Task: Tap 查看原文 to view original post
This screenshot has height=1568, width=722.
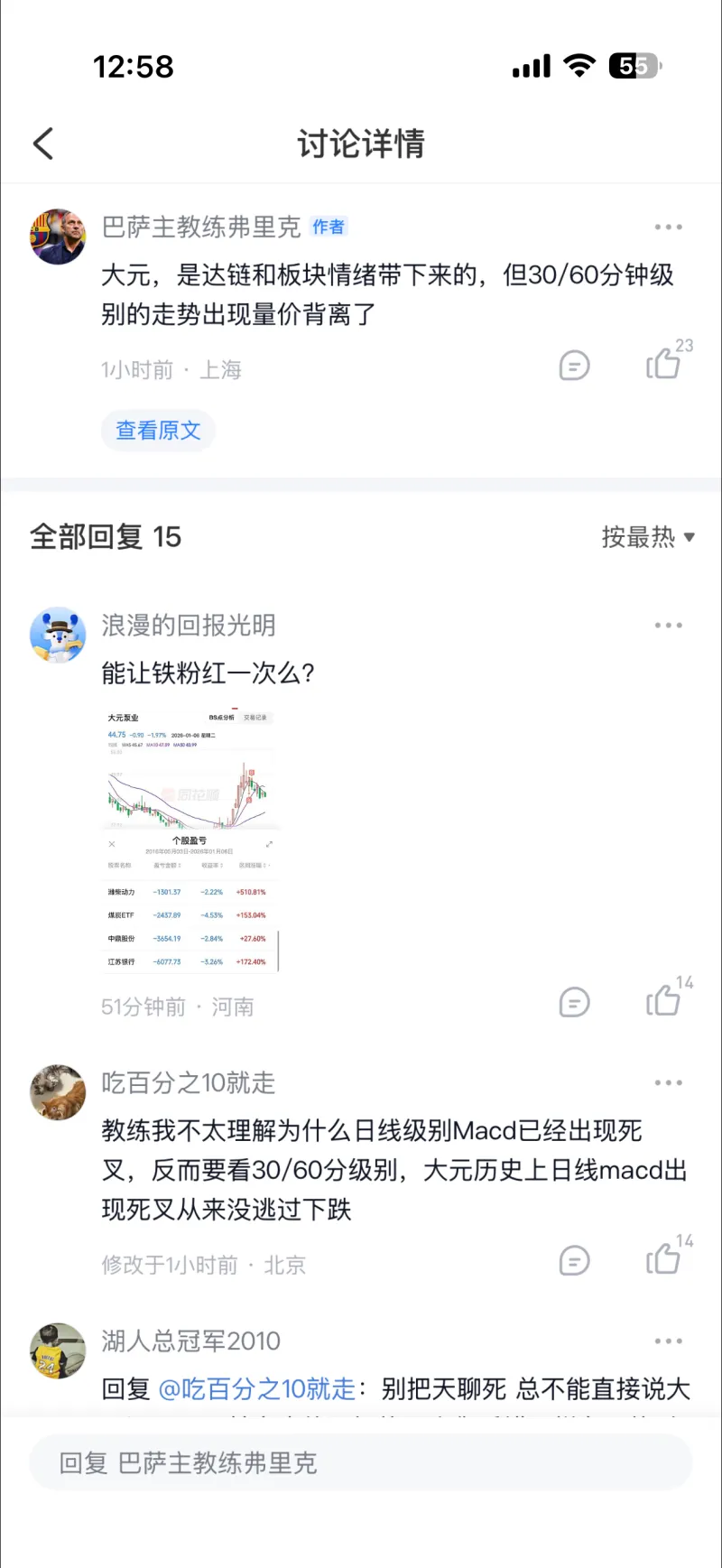Action: click(158, 431)
